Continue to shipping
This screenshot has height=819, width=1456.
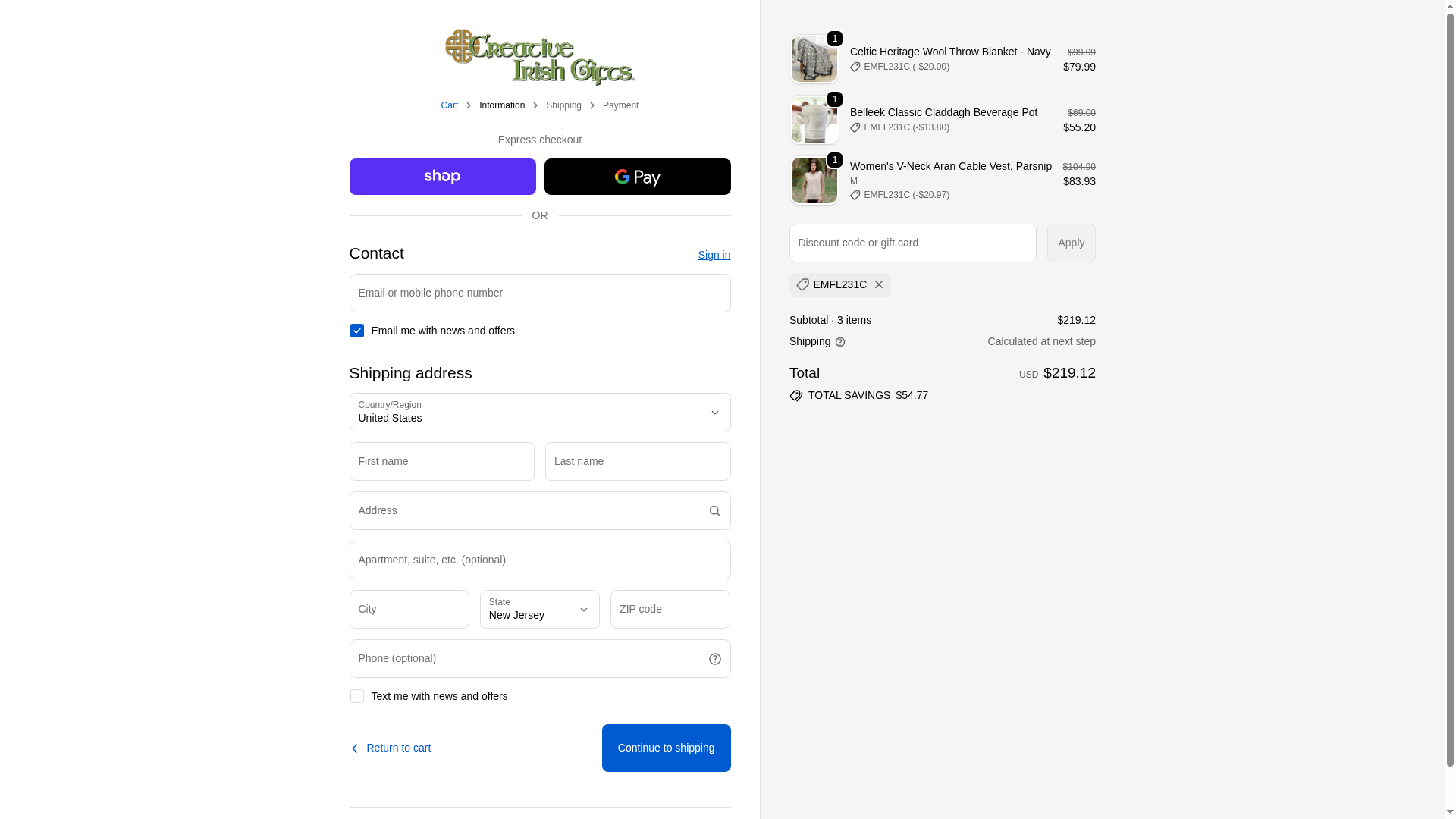pos(666,748)
